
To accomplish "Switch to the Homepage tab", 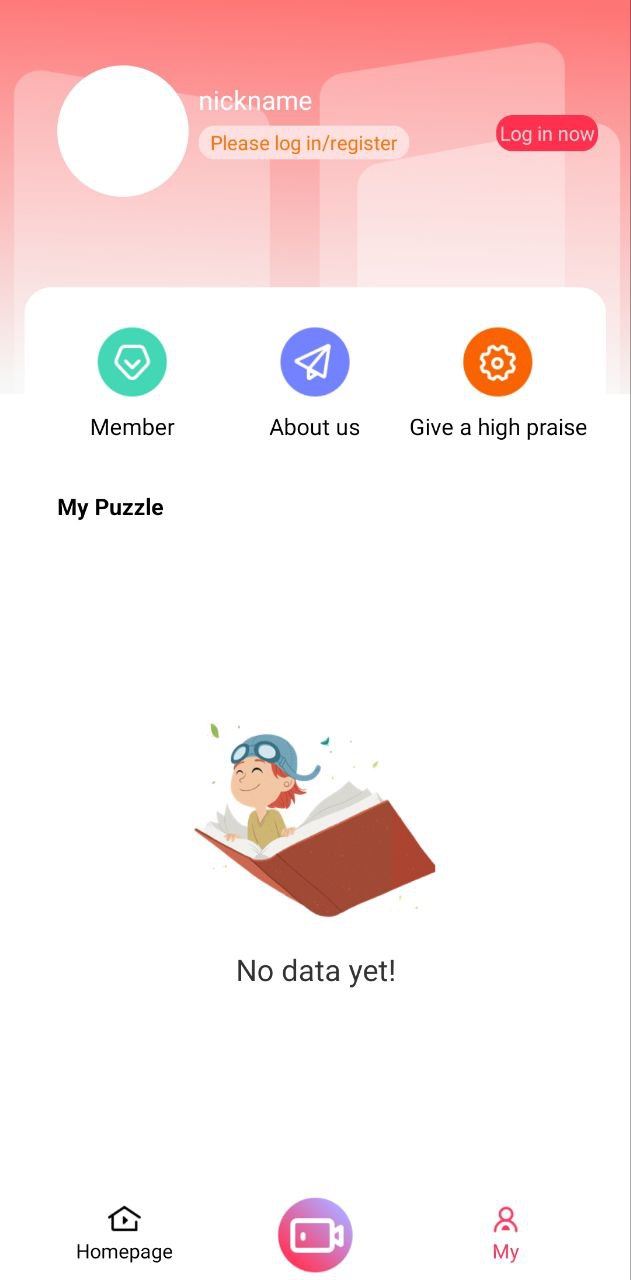I will tap(124, 1233).
